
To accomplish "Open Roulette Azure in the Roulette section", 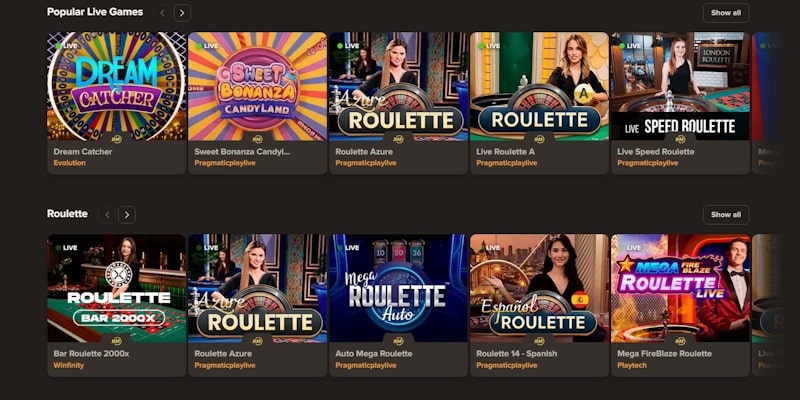I will 257,289.
